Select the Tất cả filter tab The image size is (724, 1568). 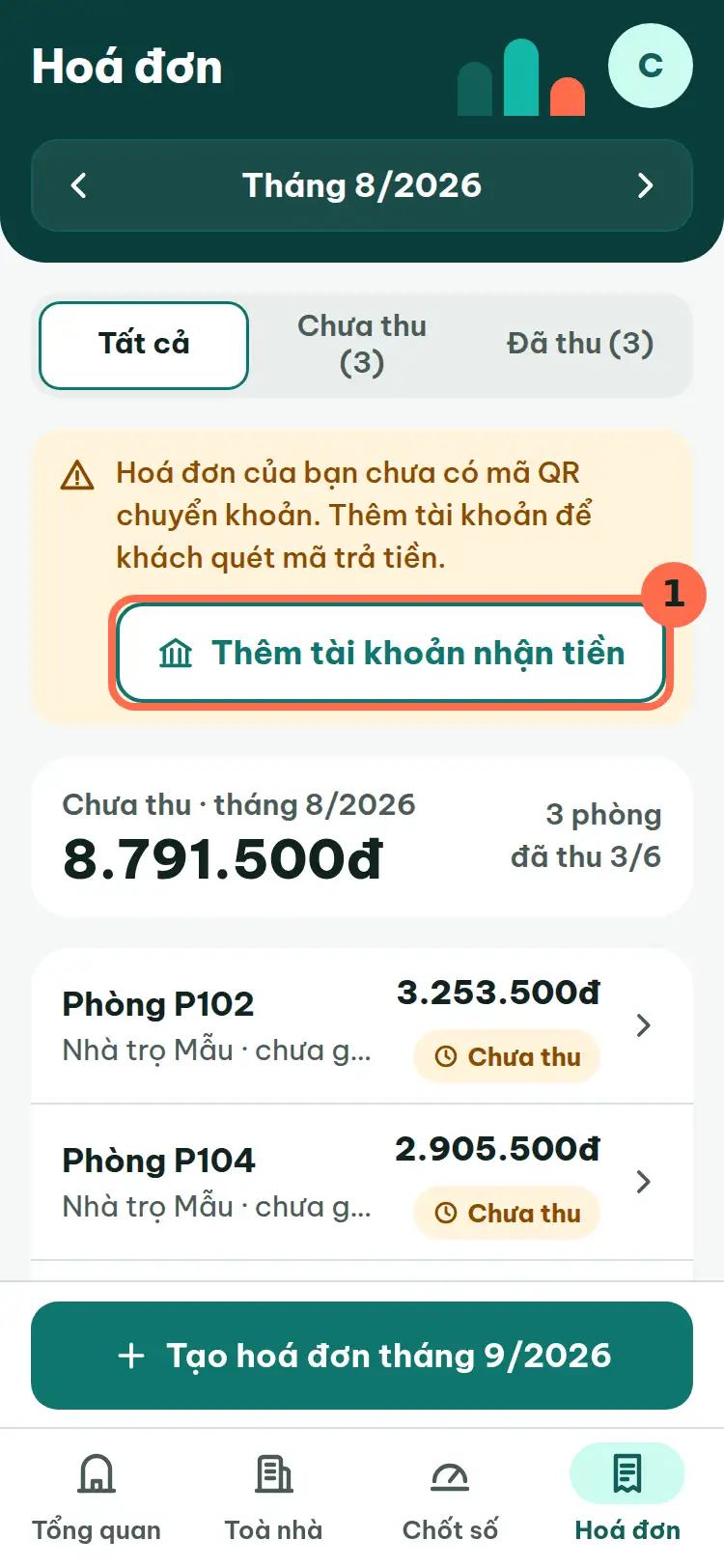(x=144, y=346)
